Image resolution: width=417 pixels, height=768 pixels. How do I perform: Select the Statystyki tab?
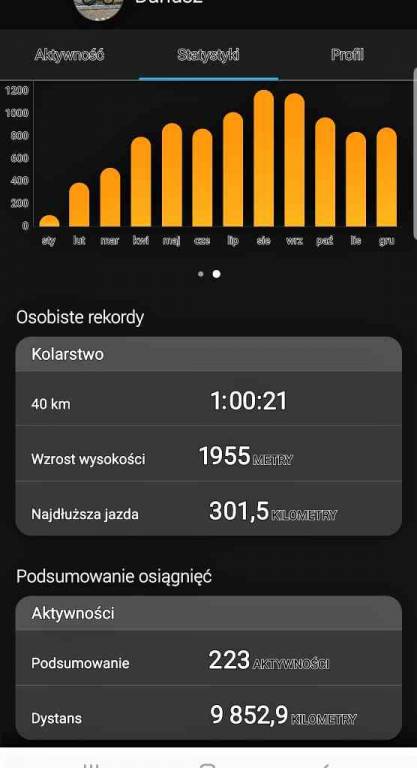tap(208, 55)
